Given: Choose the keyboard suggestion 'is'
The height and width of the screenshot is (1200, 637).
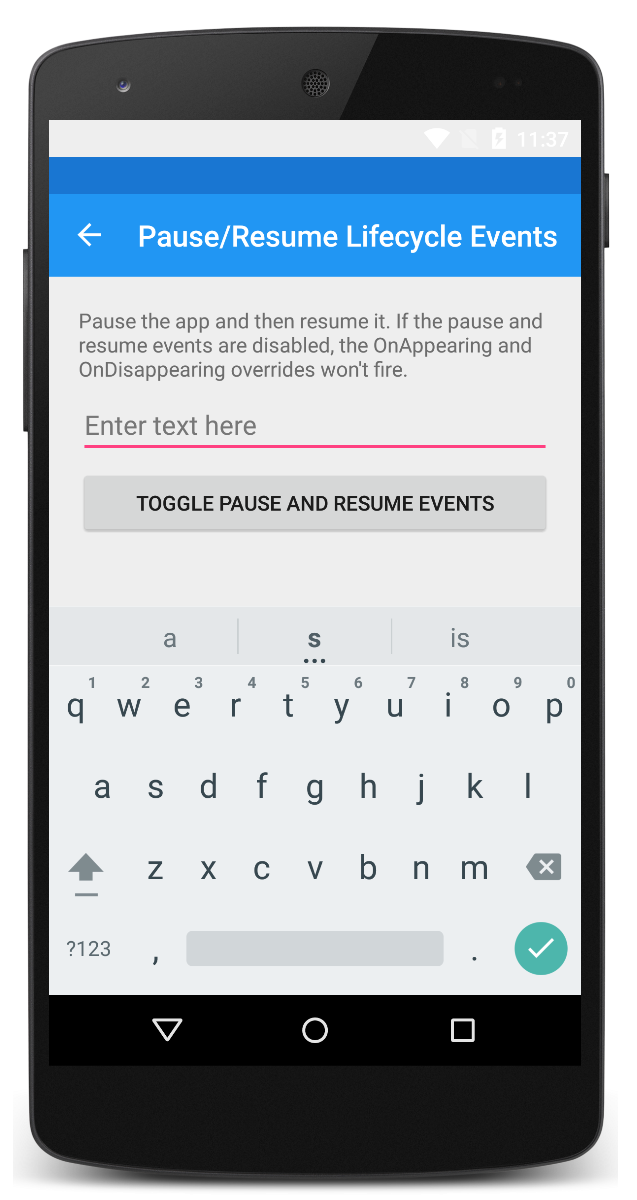Looking at the screenshot, I should (x=459, y=639).
